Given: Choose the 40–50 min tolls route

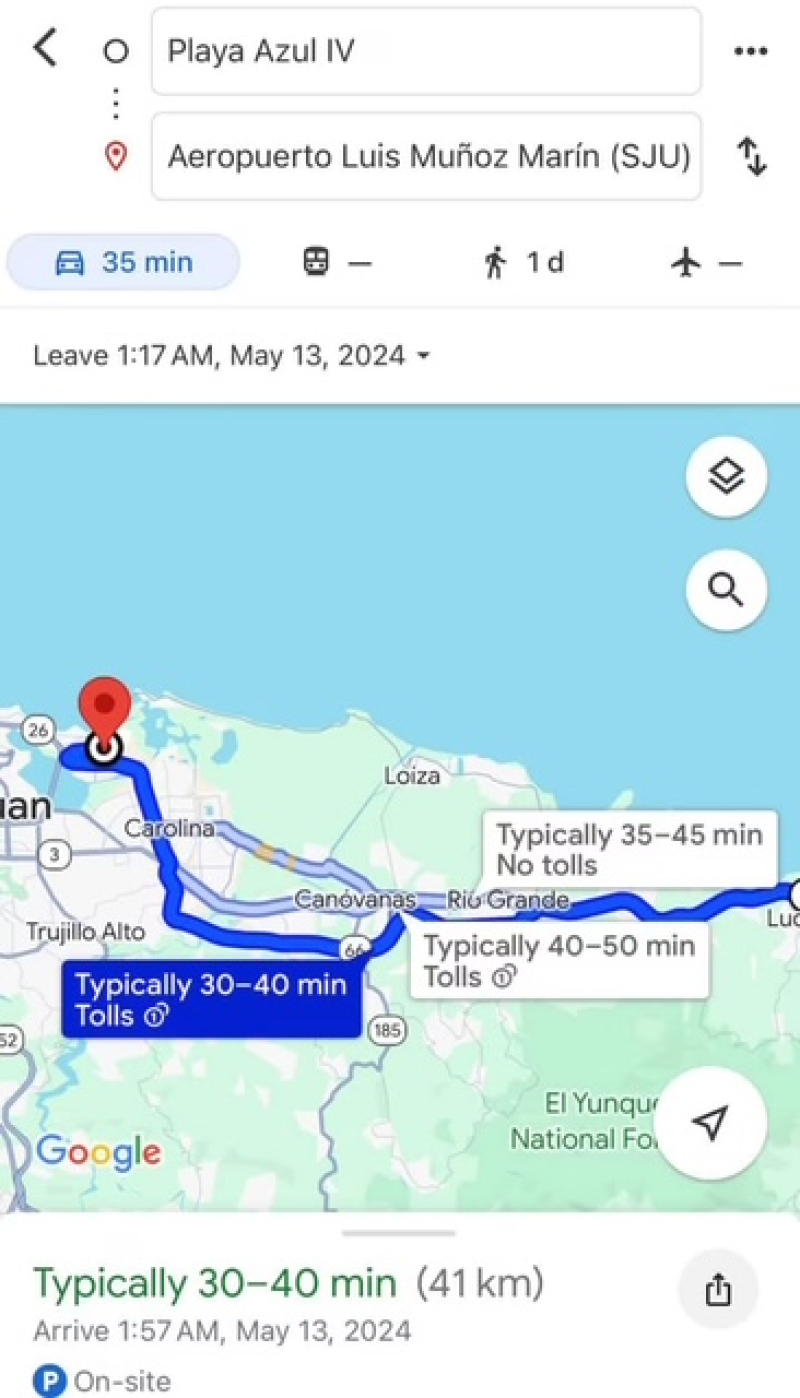Looking at the screenshot, I should pos(559,960).
